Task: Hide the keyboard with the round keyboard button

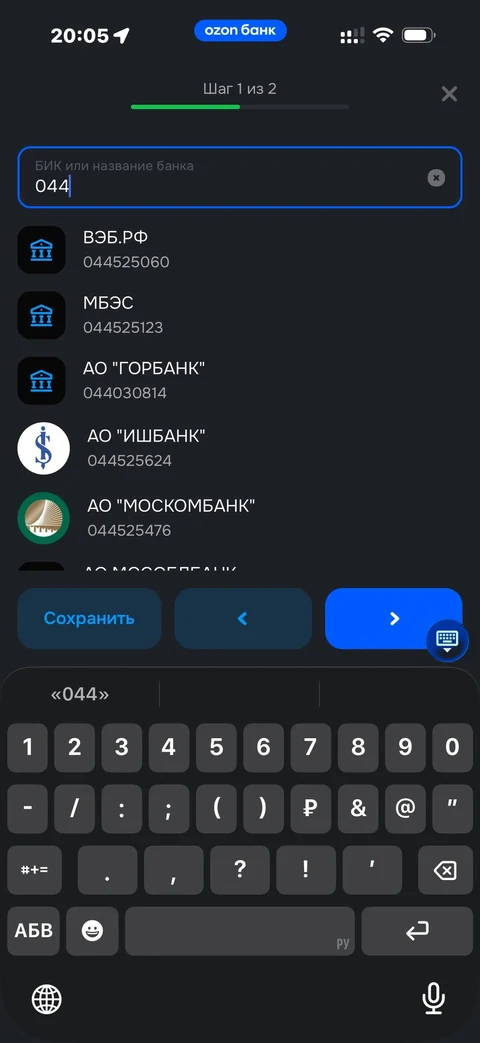Action: pyautogui.click(x=447, y=641)
